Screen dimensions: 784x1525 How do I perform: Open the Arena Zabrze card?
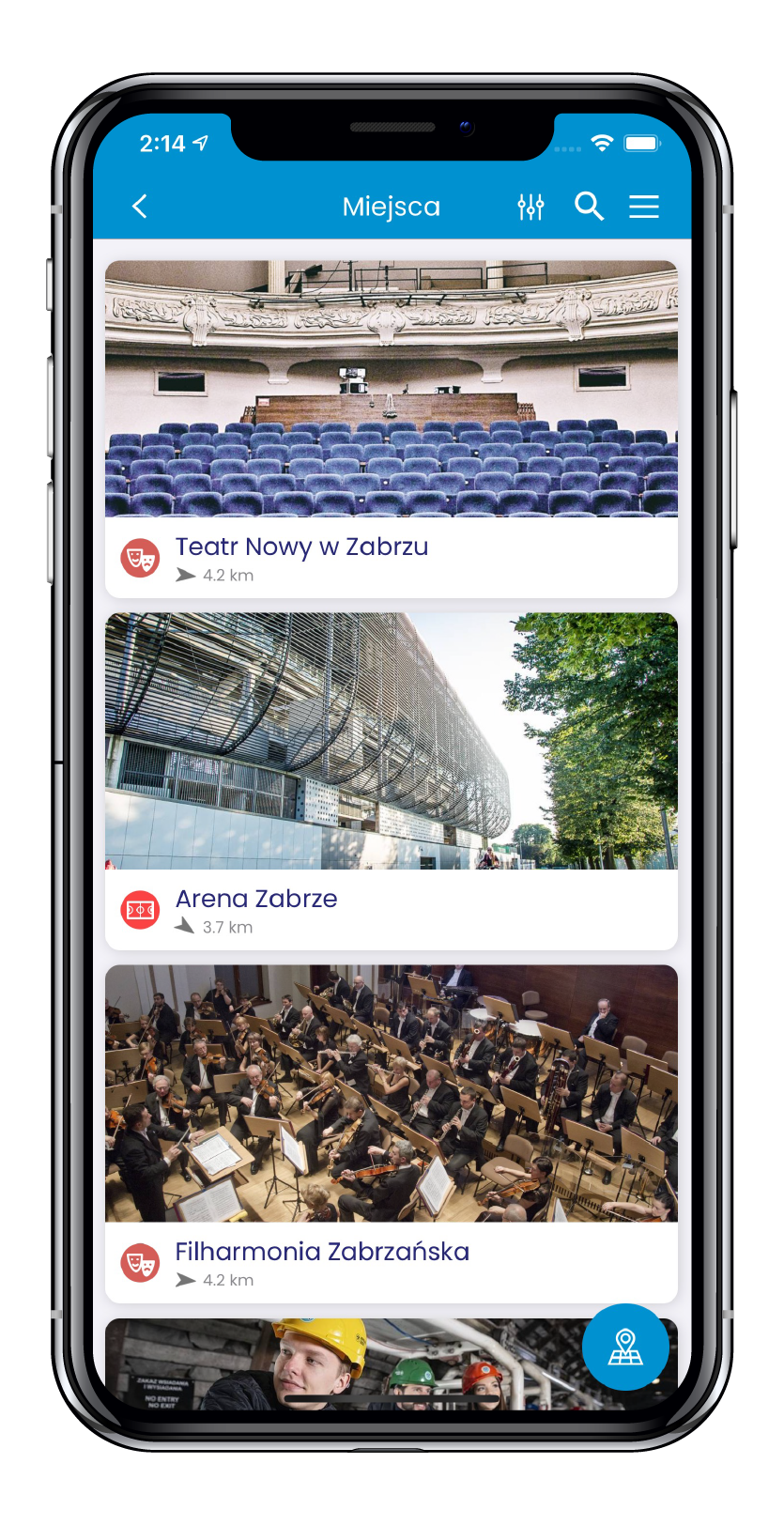coord(392,781)
